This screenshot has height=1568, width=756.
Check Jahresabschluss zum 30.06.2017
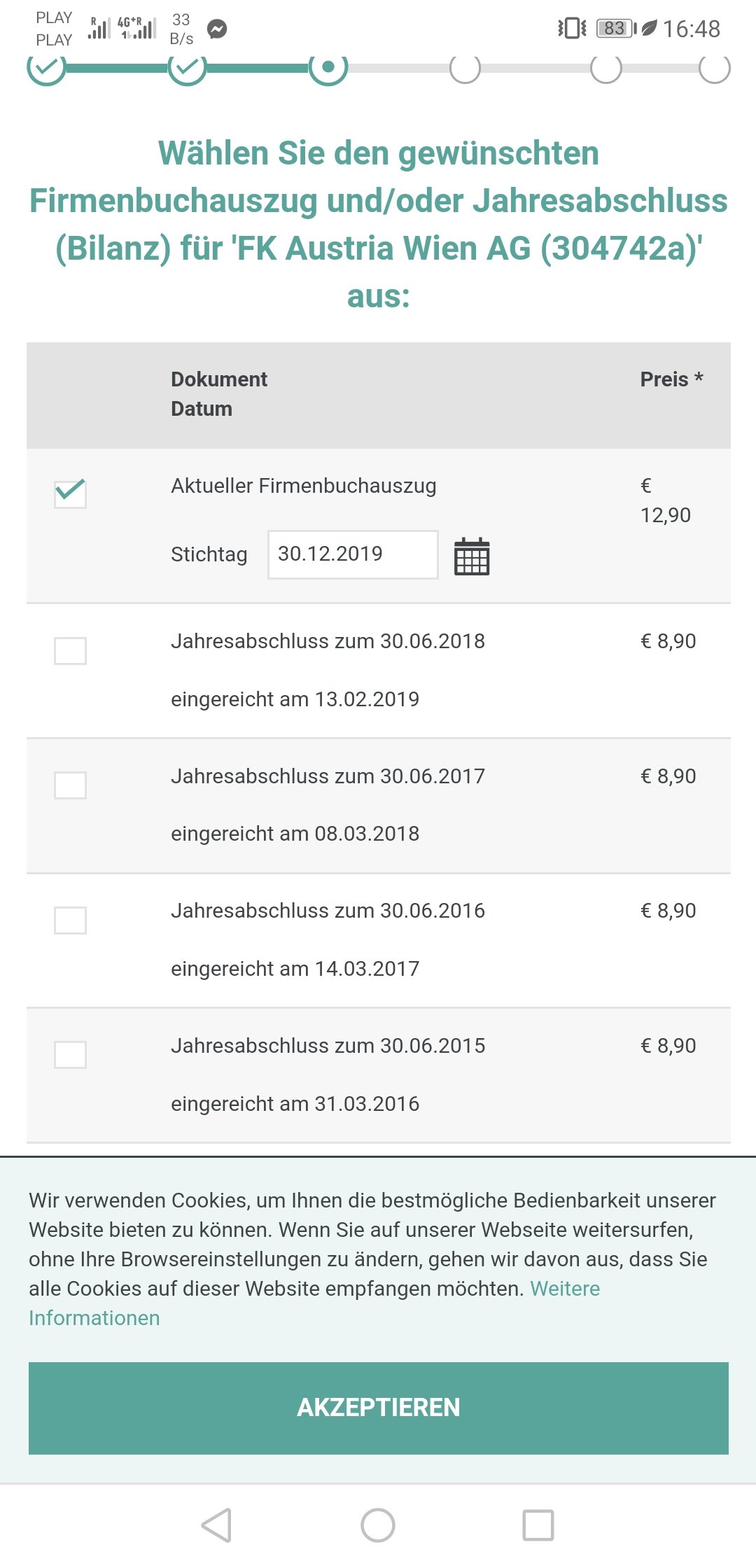(70, 785)
